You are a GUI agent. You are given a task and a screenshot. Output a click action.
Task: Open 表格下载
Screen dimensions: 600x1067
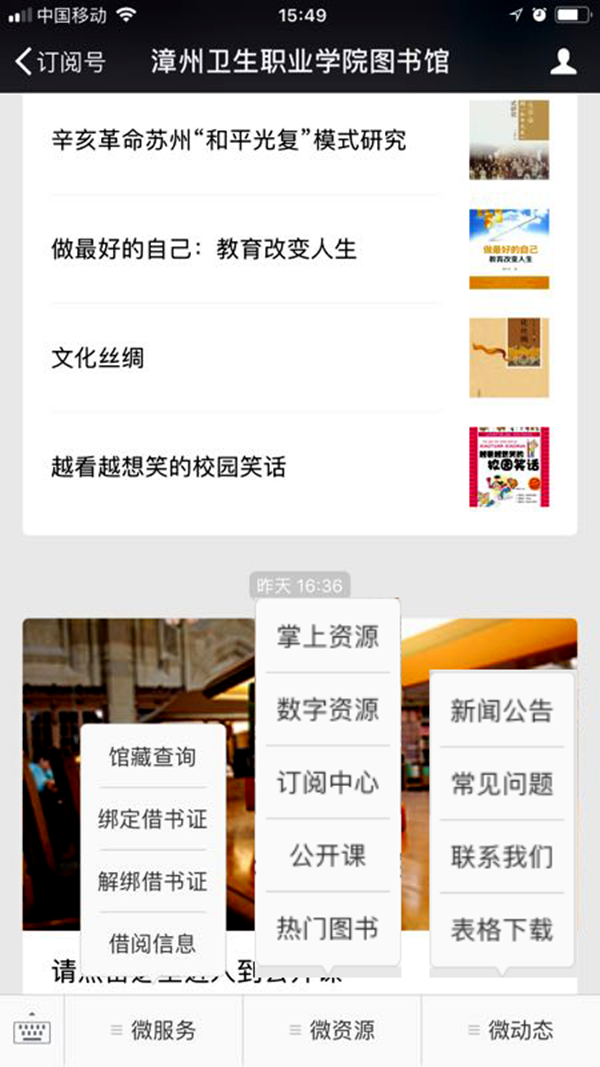[501, 930]
